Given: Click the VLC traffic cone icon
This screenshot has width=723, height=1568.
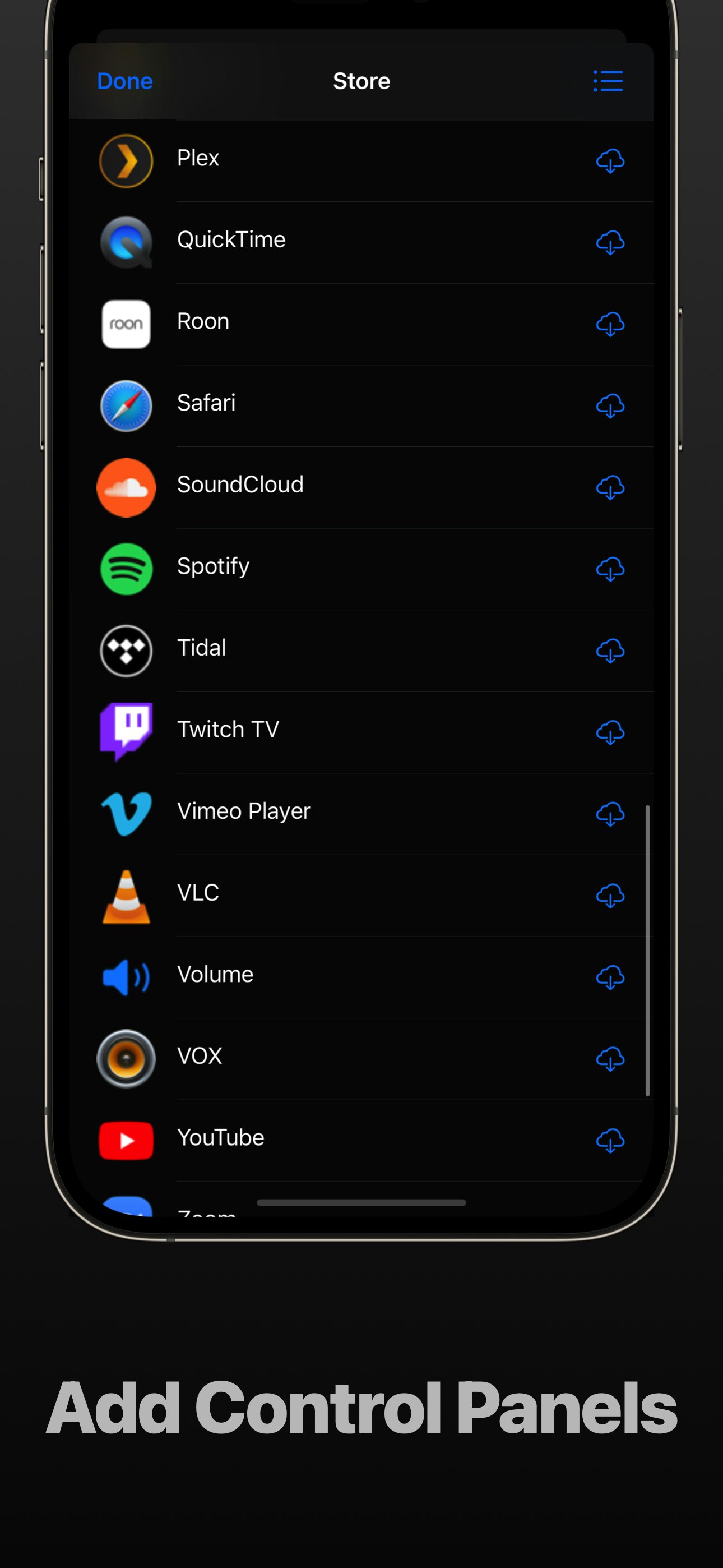Looking at the screenshot, I should (126, 896).
